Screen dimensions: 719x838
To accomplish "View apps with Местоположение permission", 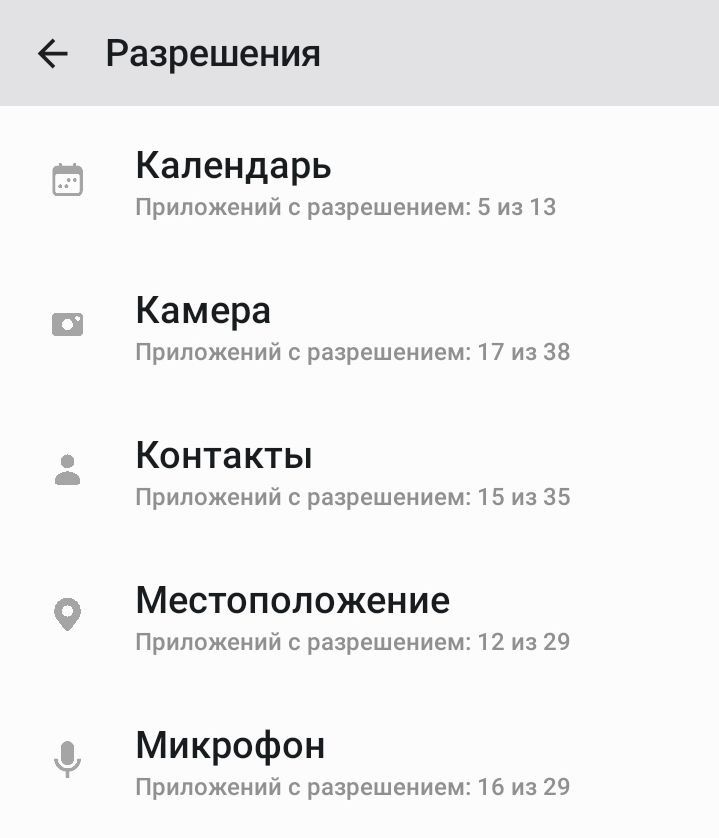I will [352, 617].
